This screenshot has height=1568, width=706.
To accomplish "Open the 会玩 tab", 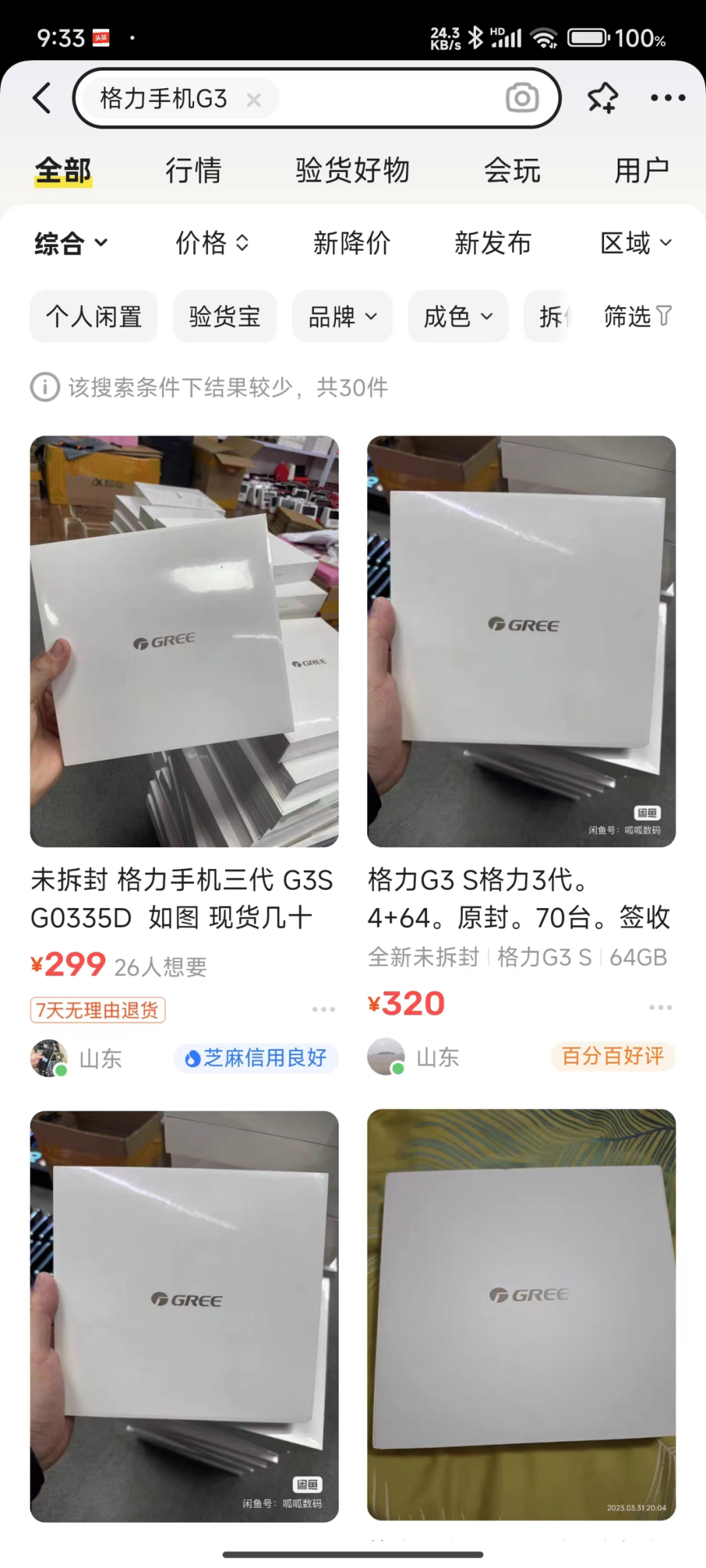I will (x=512, y=171).
